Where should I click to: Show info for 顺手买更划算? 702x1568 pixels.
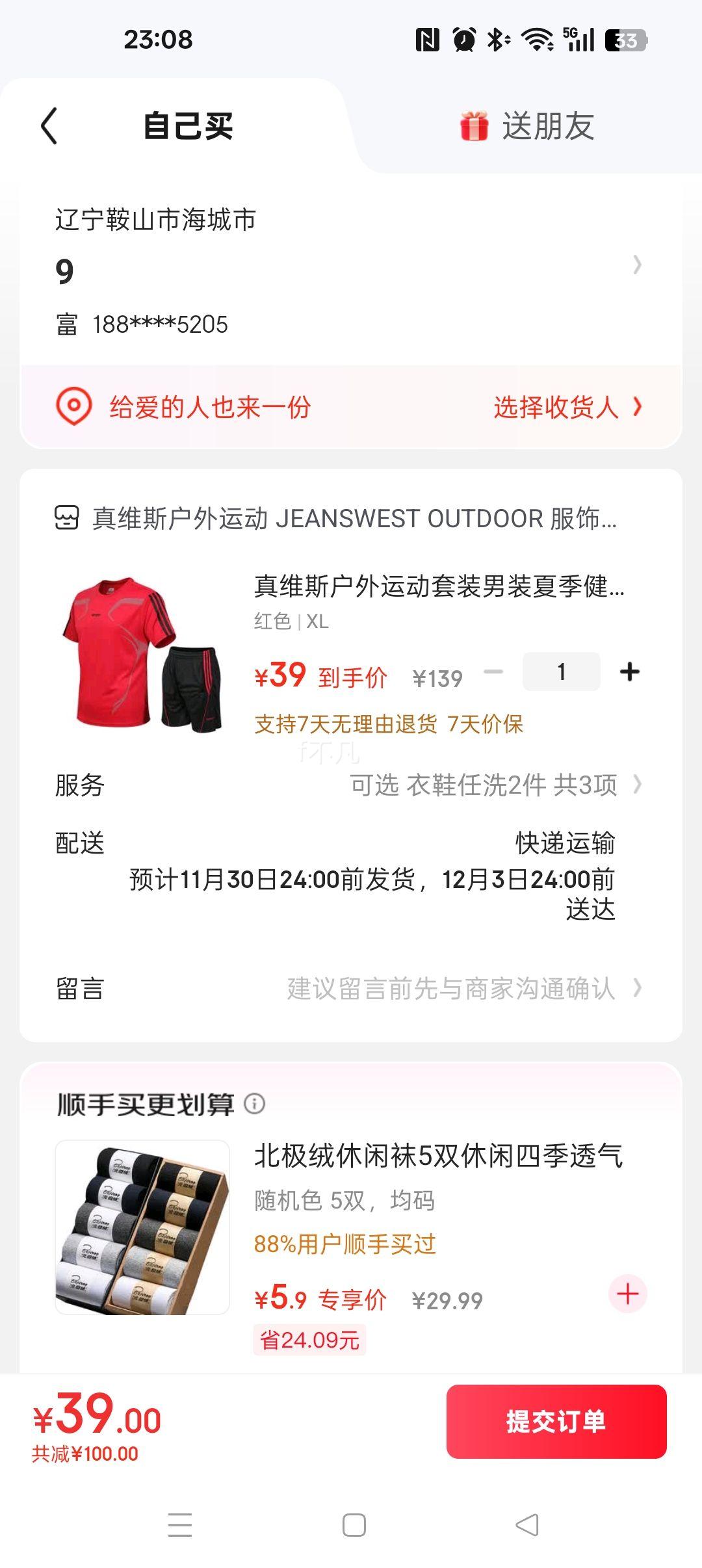(255, 1103)
